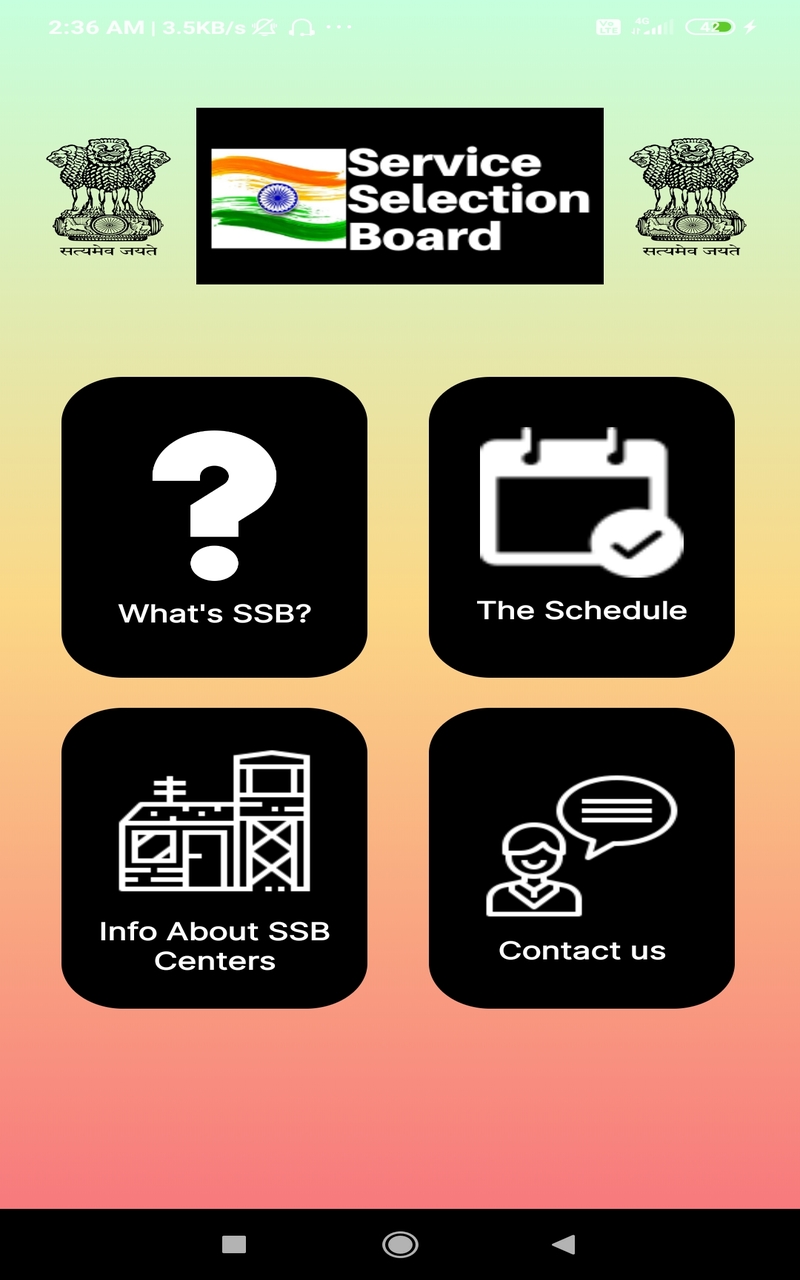
Task: Select the calendar checkmark icon for The Schedule
Action: (x=578, y=500)
